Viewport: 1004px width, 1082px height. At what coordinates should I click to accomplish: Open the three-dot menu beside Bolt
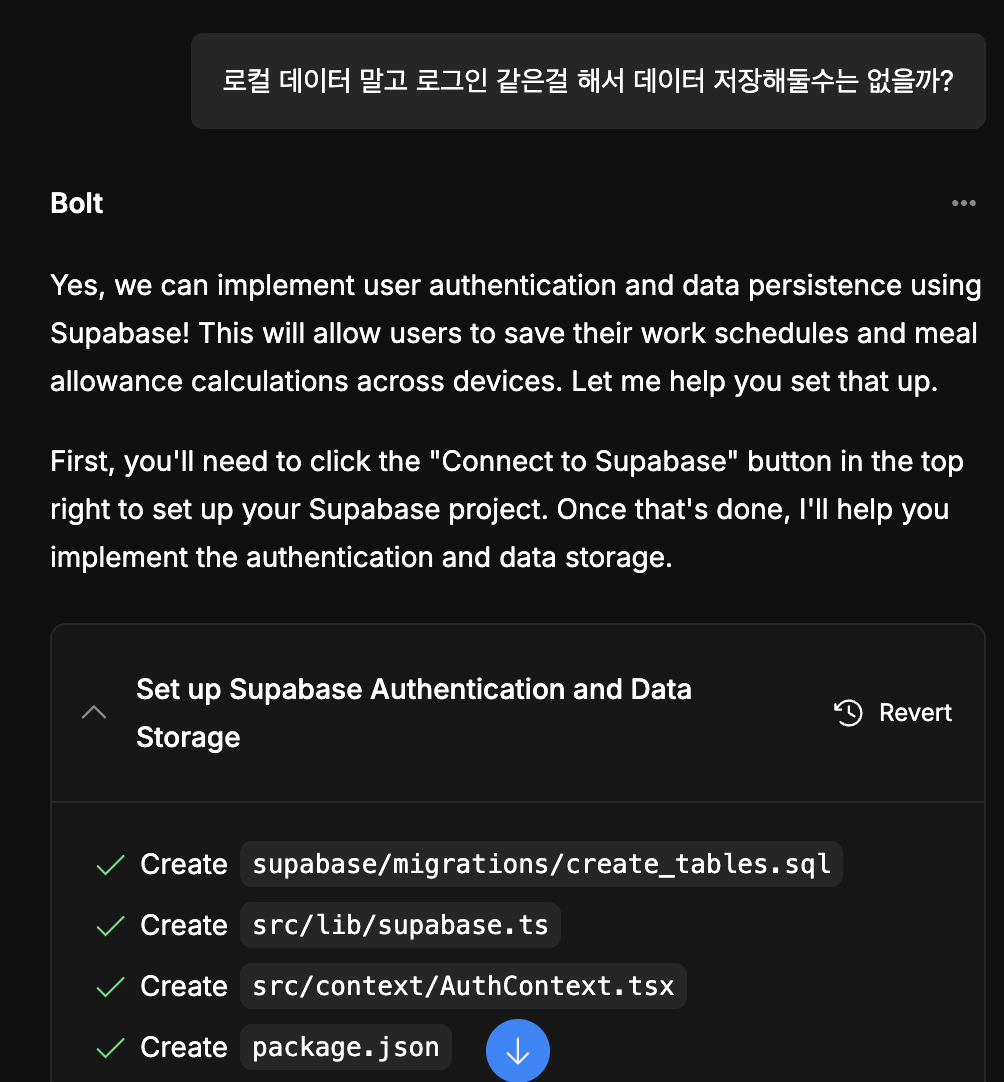point(963,203)
